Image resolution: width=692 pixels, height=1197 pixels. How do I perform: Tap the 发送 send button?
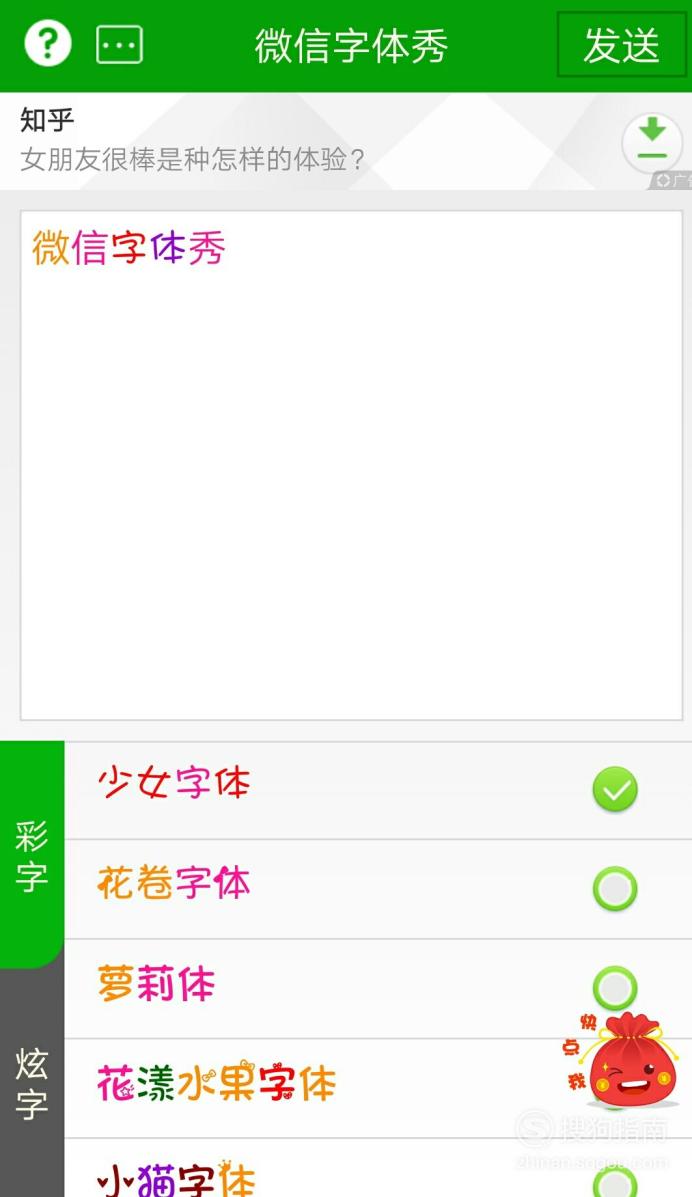pos(621,45)
